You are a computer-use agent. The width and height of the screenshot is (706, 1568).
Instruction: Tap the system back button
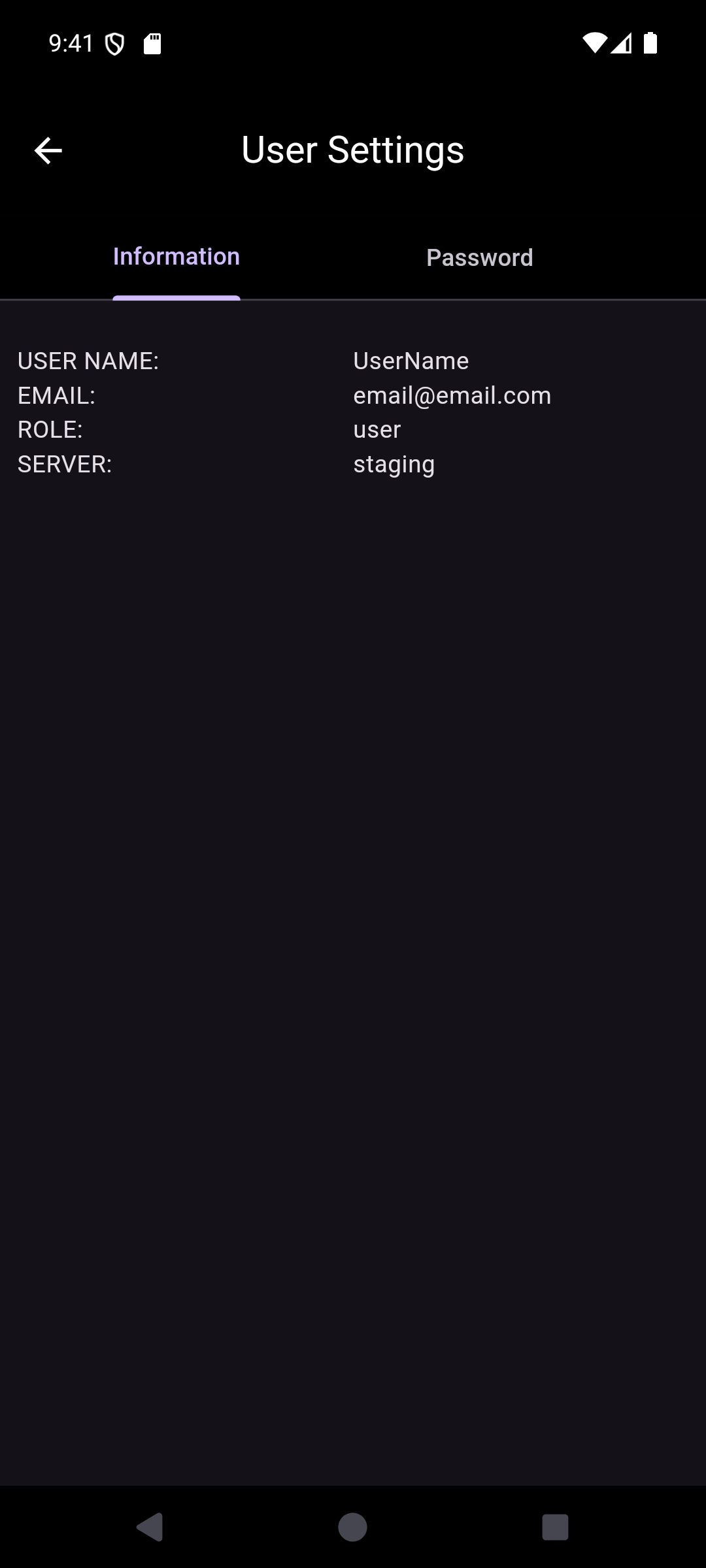pos(150,1527)
